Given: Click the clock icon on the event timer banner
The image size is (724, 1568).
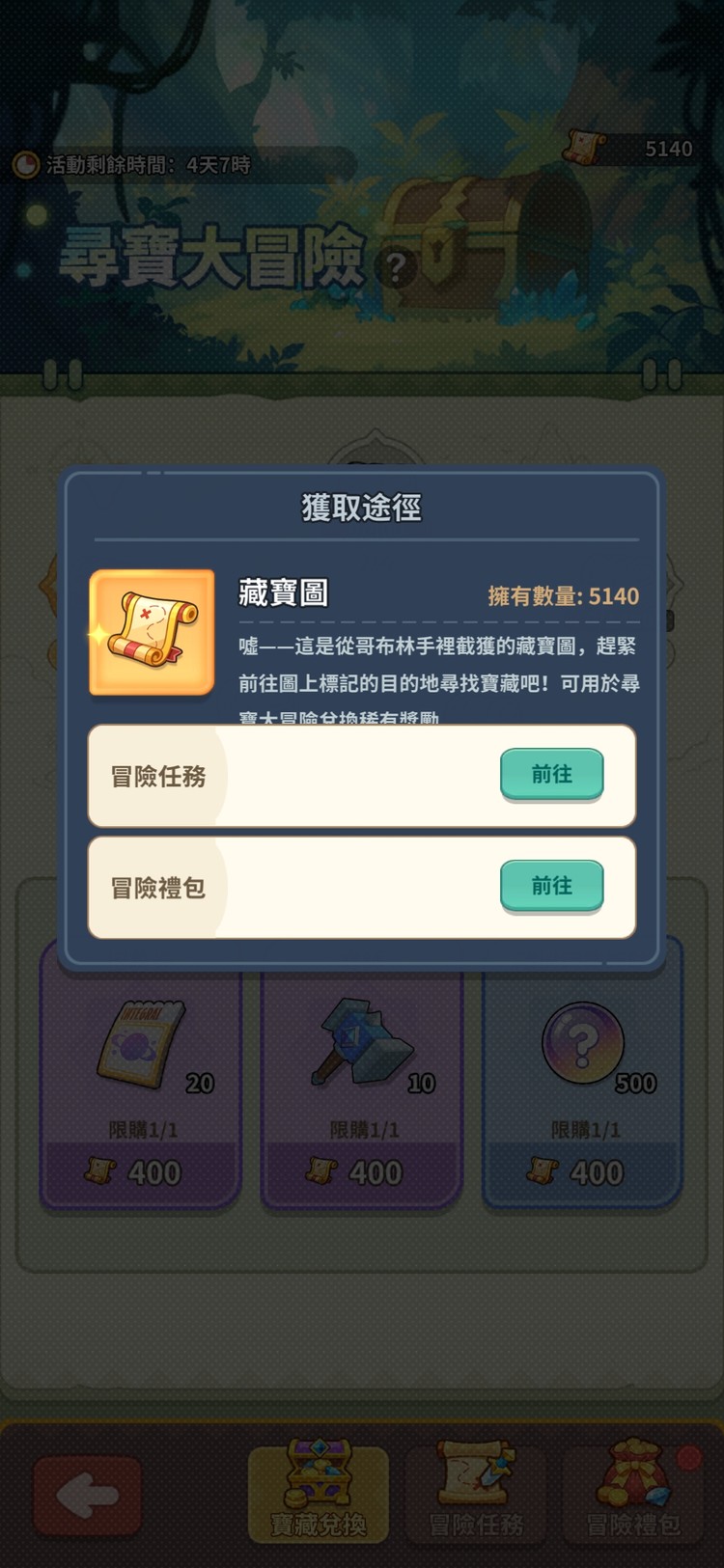Looking at the screenshot, I should 26,164.
